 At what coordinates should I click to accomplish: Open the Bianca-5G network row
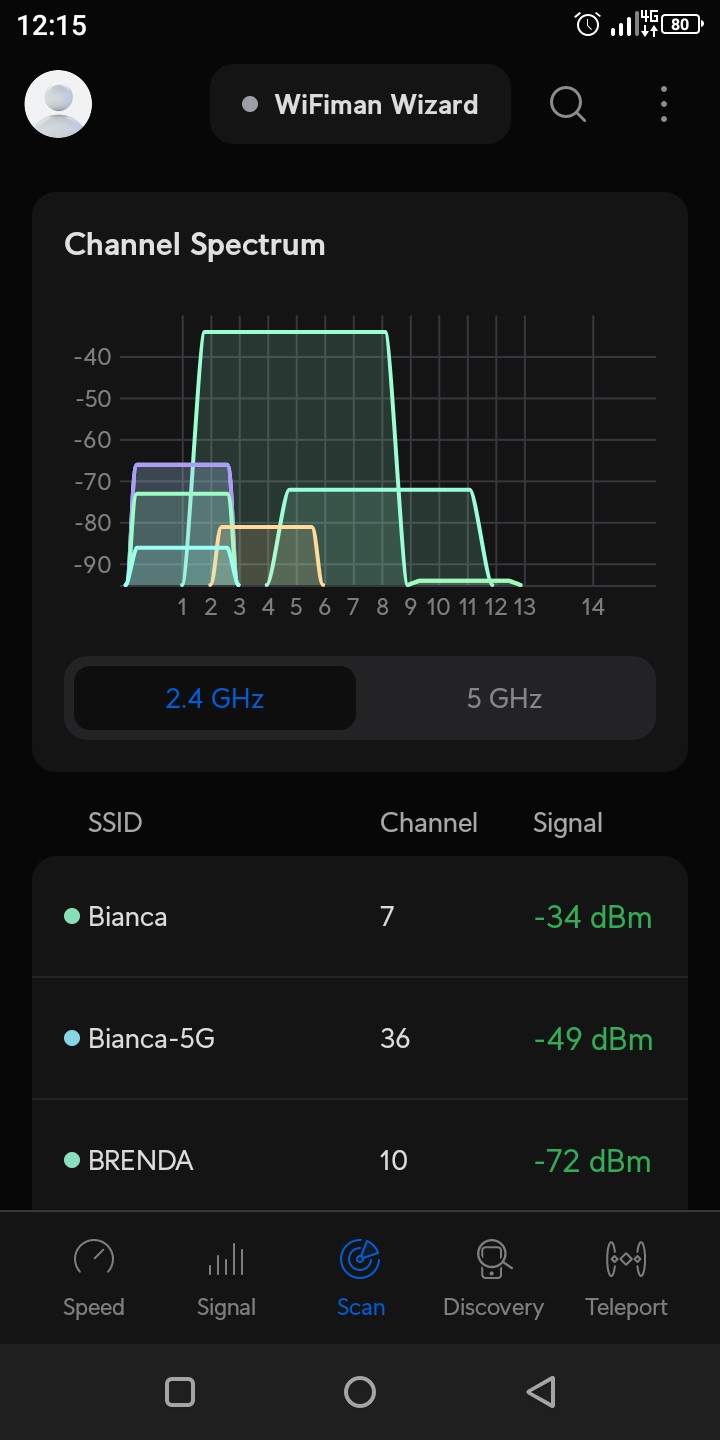[x=360, y=1038]
